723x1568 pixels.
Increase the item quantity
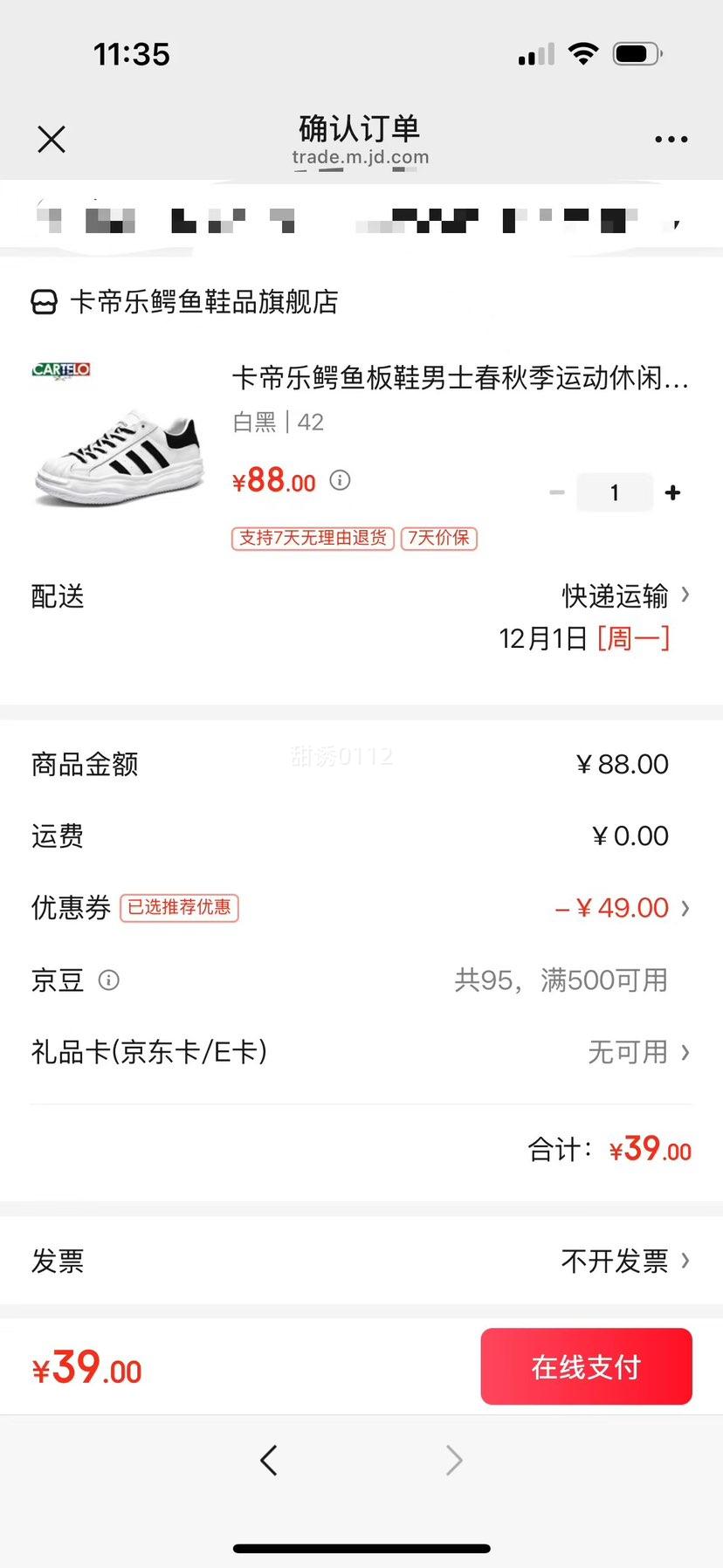pyautogui.click(x=672, y=493)
